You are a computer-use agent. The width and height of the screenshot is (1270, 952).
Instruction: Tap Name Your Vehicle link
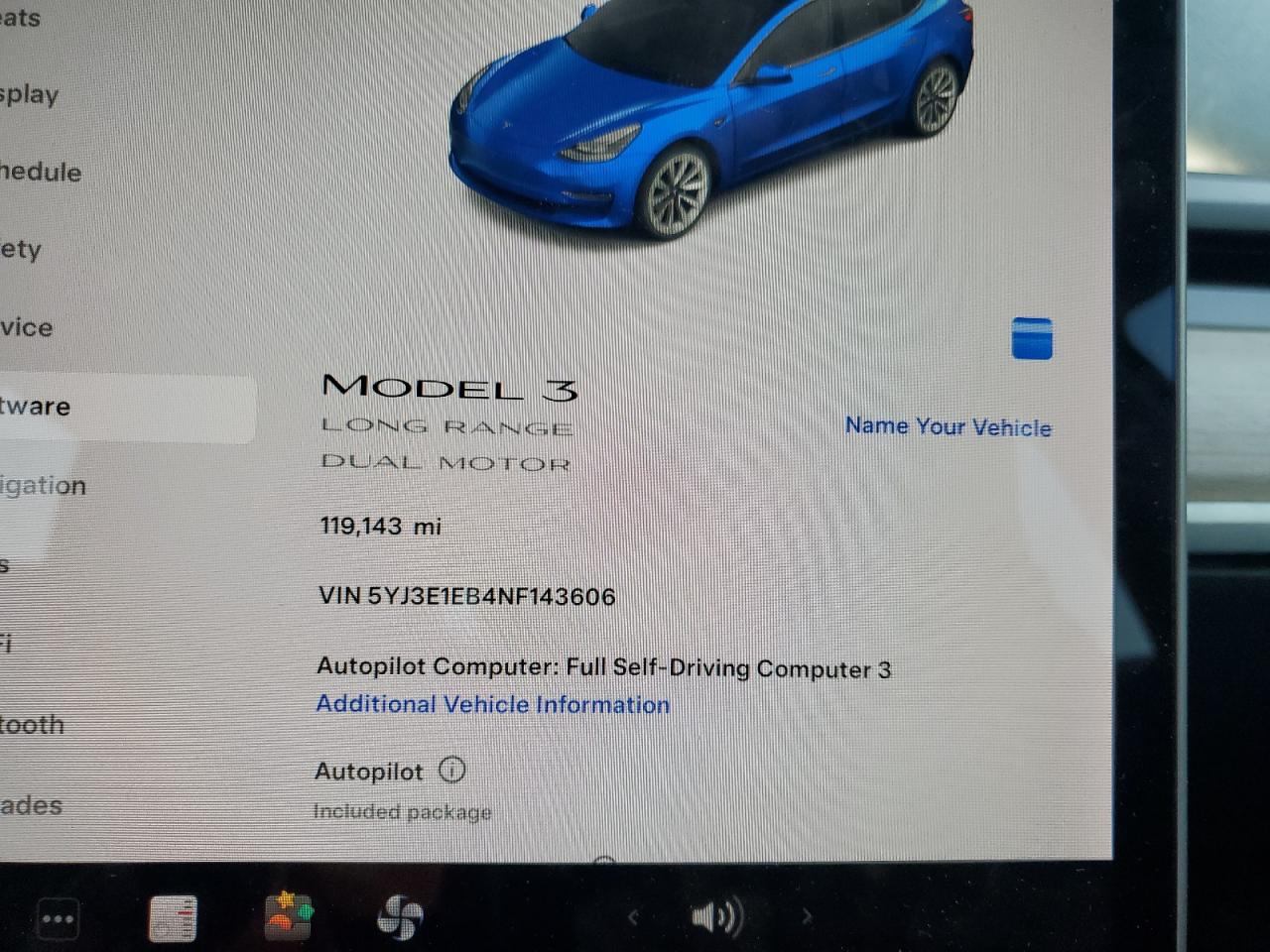tap(948, 426)
